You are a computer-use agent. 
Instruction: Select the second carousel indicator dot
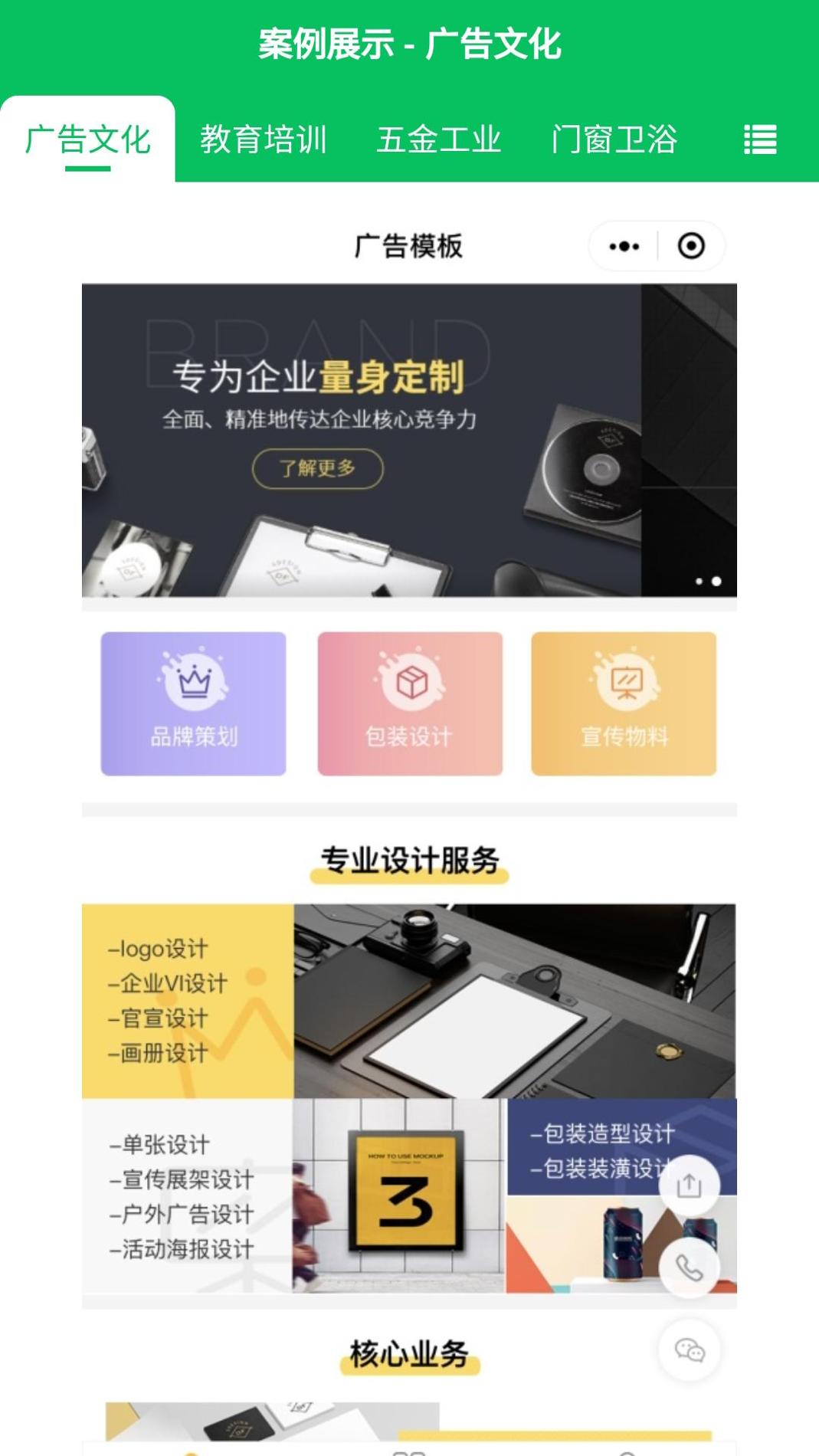pos(717,581)
